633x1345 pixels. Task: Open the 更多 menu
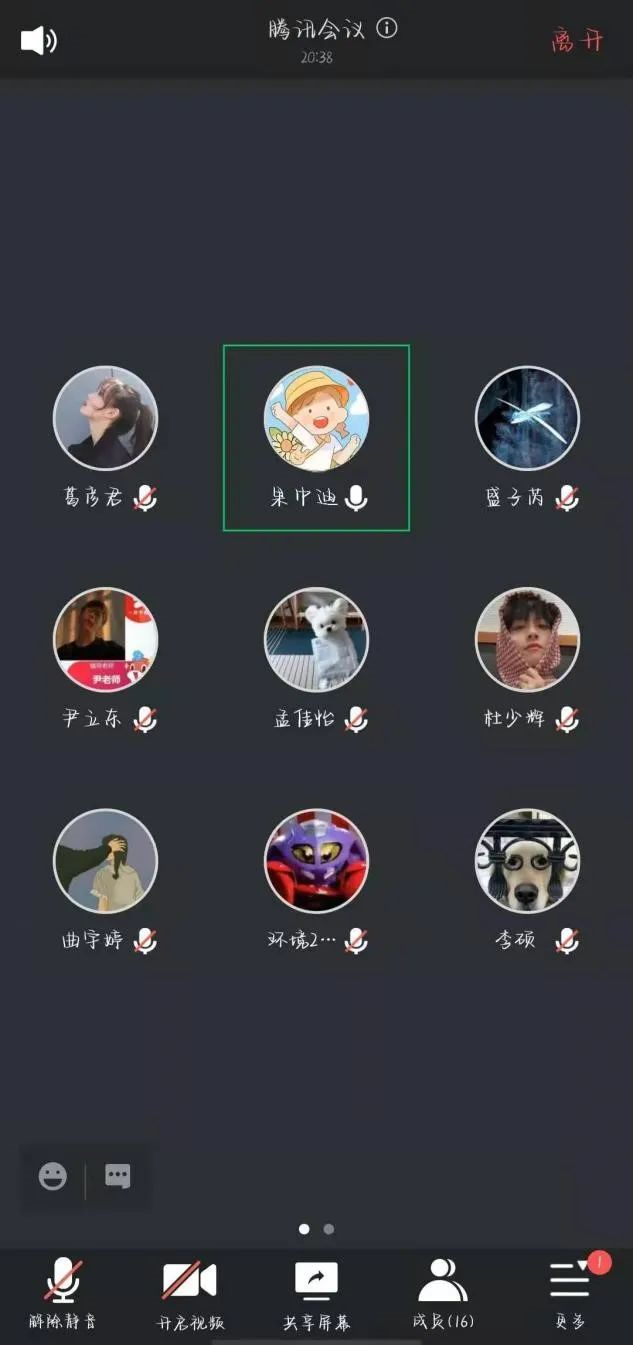[x=570, y=1292]
